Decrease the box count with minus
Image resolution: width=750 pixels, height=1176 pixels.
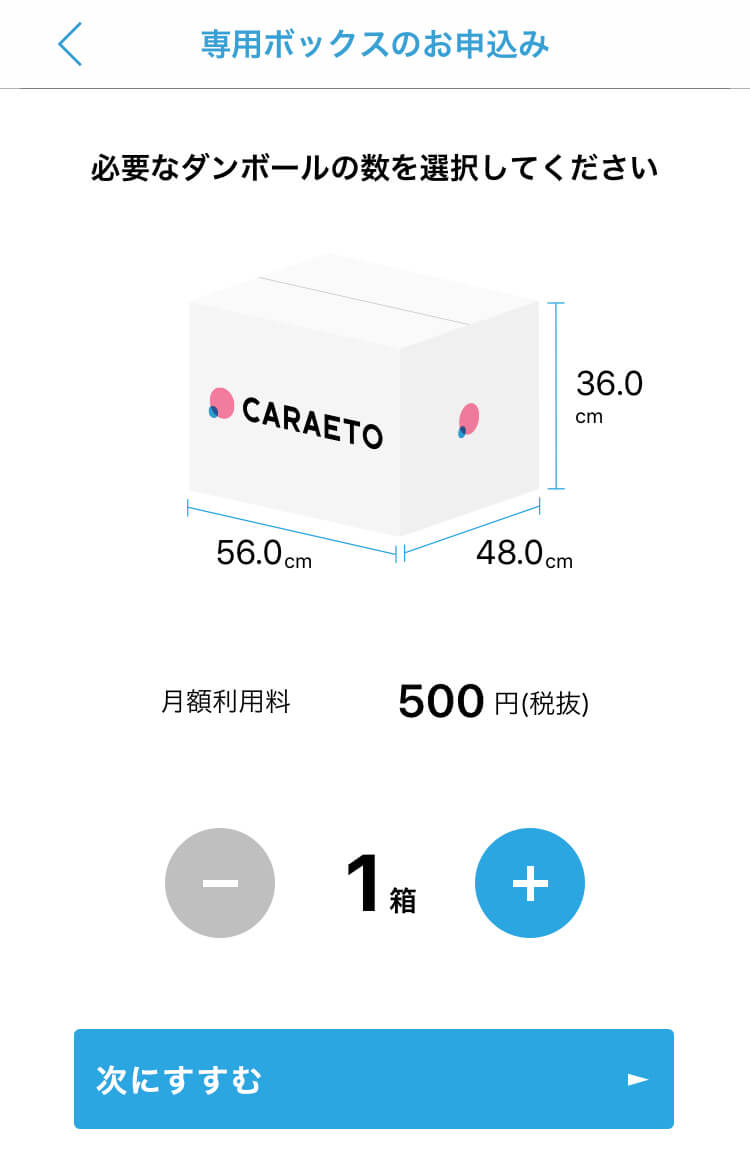pos(220,883)
